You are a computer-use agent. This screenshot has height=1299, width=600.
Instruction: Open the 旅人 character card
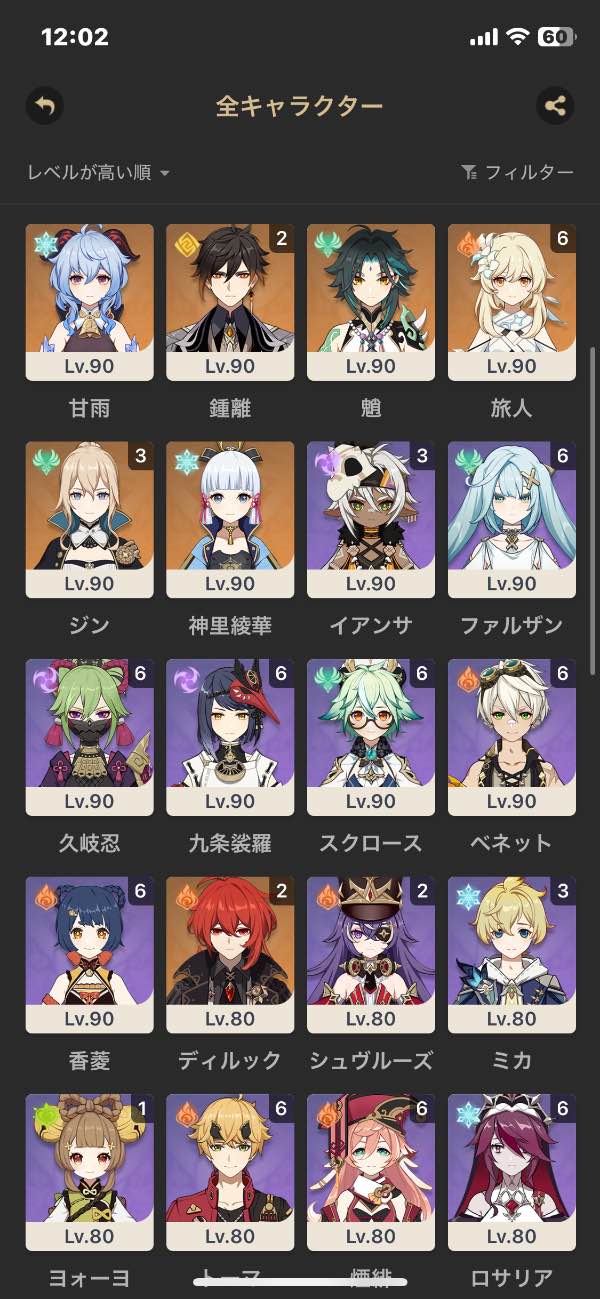(512, 302)
